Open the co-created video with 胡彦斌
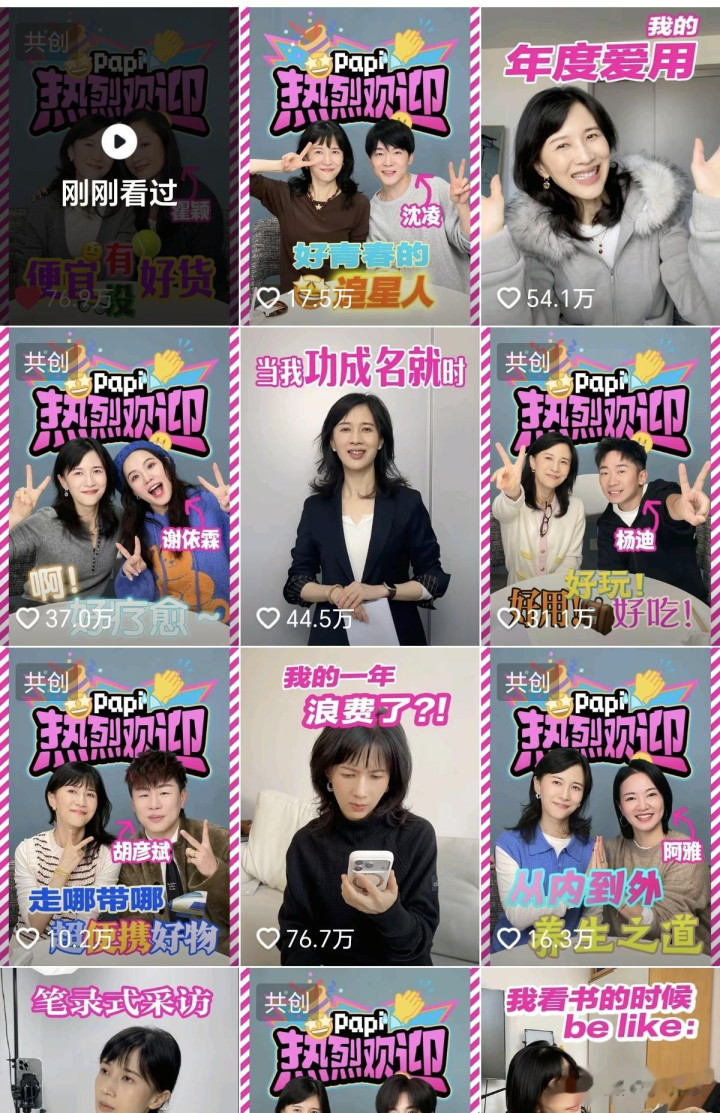 click(x=120, y=805)
